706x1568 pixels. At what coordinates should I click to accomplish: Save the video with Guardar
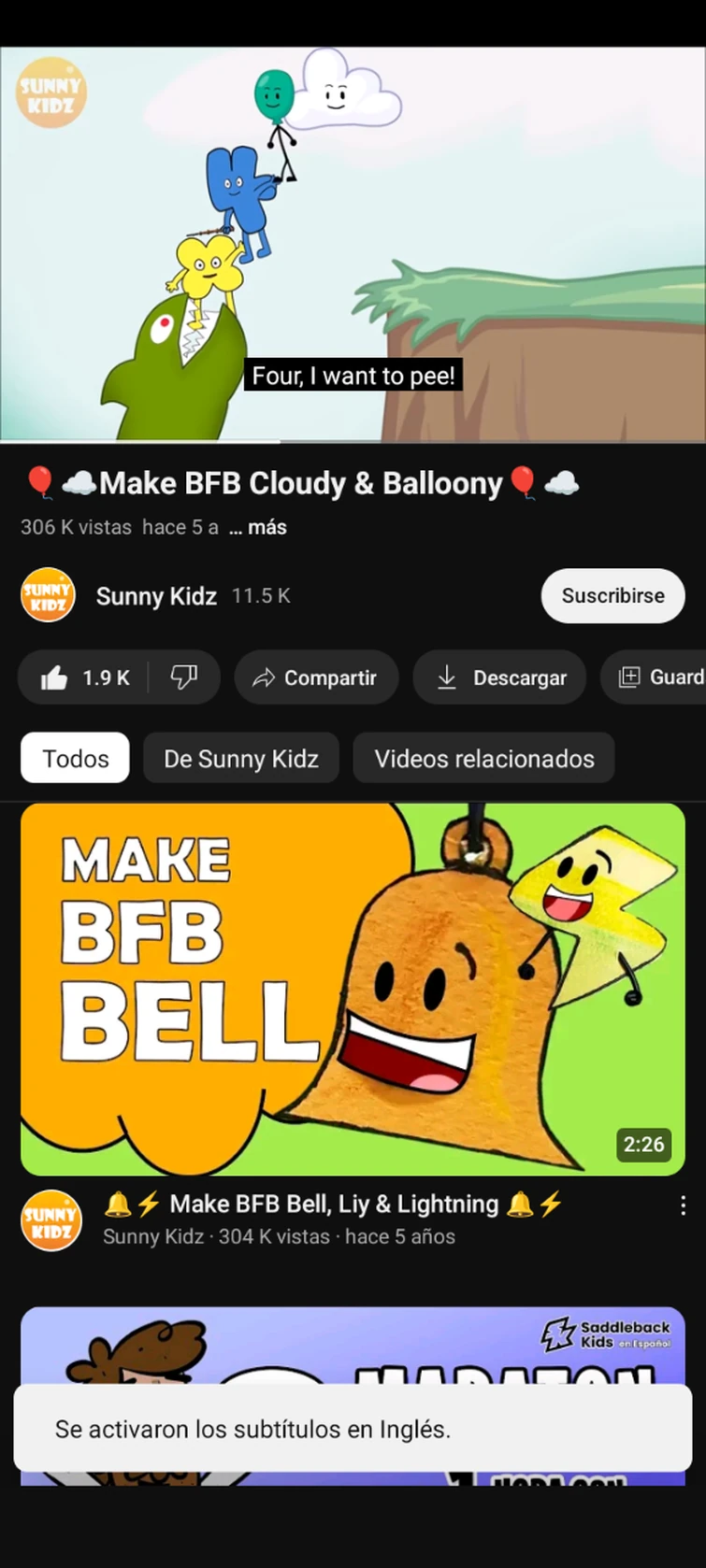[x=660, y=677]
